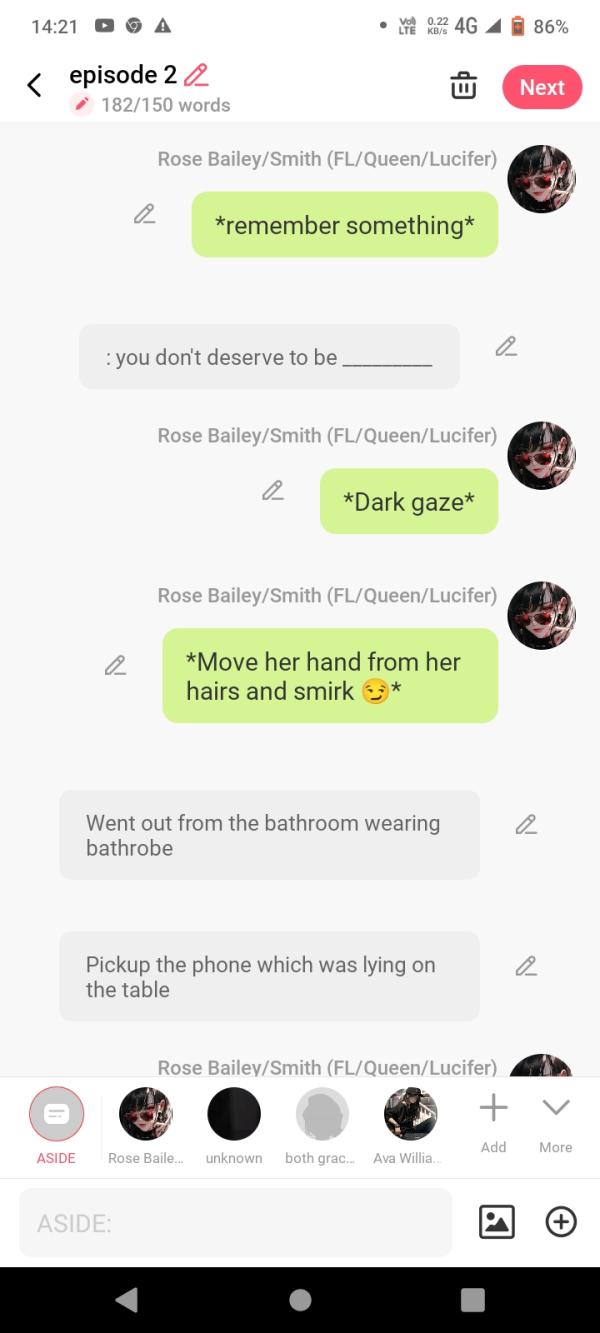The width and height of the screenshot is (600, 1333).
Task: Edit the *Dark gaze* message
Action: (x=272, y=490)
